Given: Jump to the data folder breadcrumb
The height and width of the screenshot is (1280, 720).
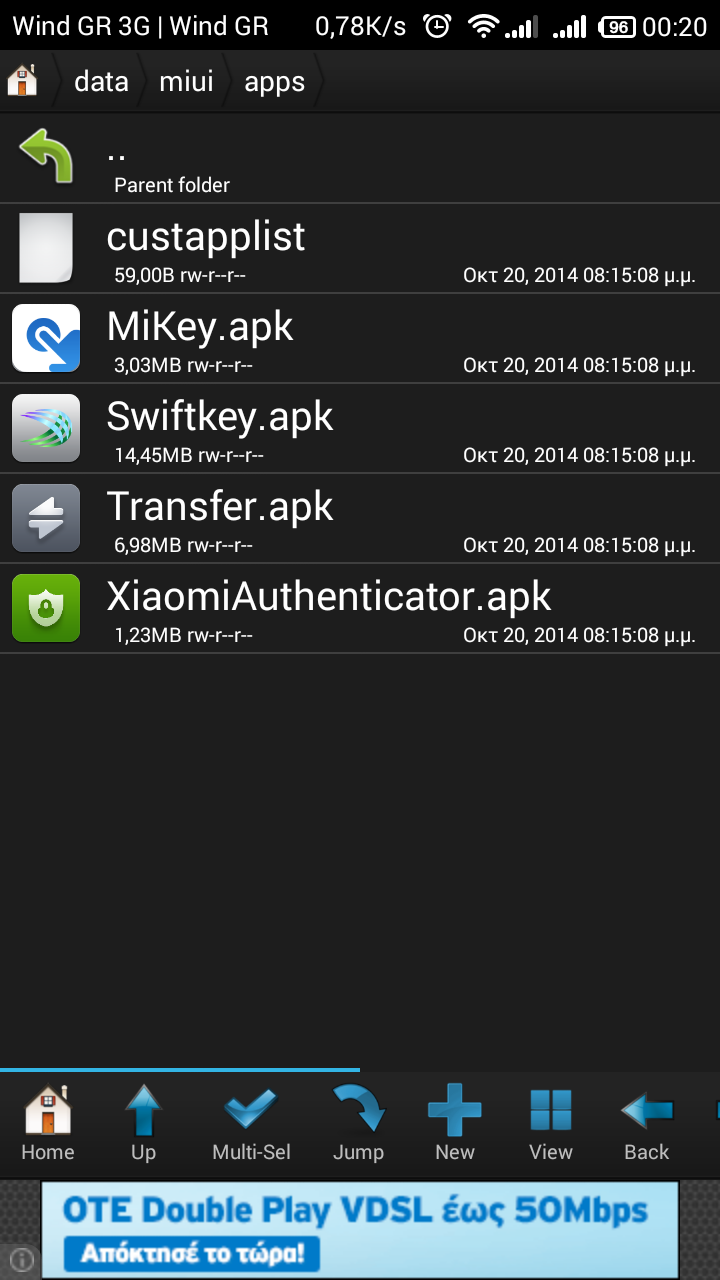Looking at the screenshot, I should pos(101,82).
